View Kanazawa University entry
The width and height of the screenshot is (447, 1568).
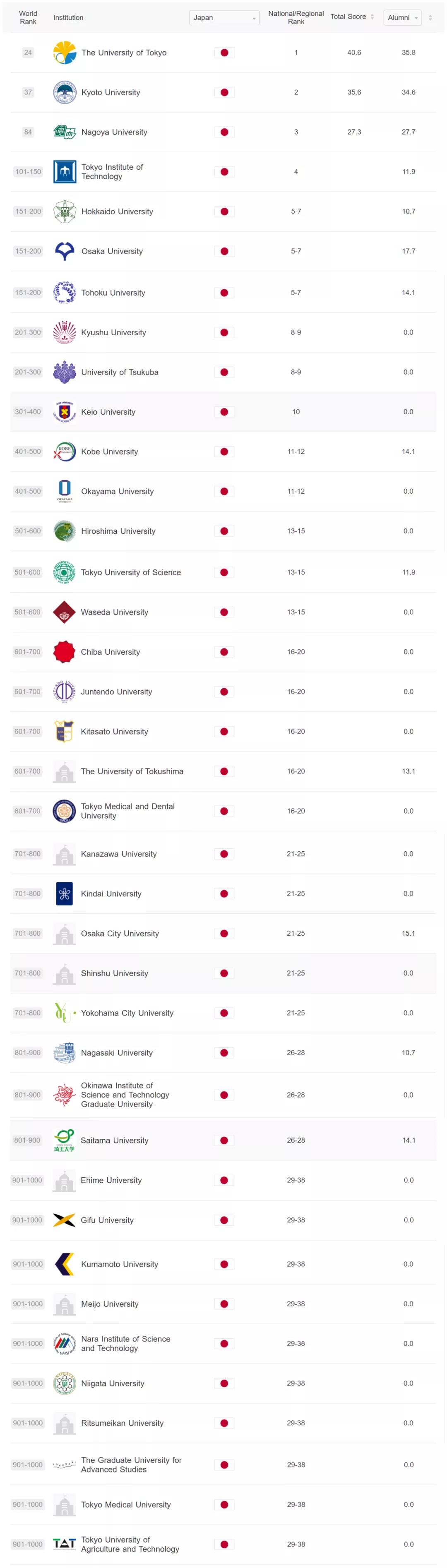[119, 854]
